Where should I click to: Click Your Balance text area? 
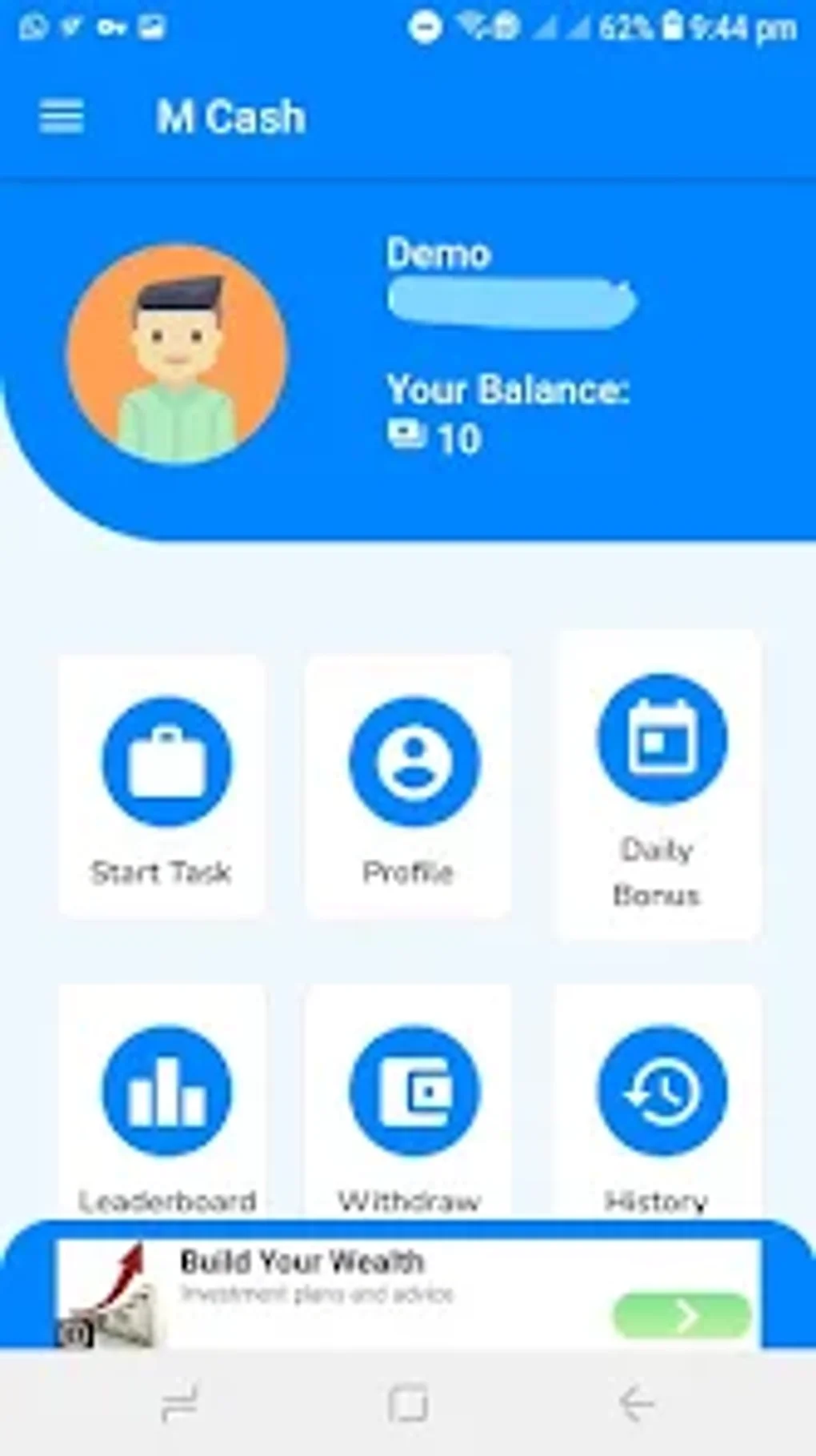(507, 390)
